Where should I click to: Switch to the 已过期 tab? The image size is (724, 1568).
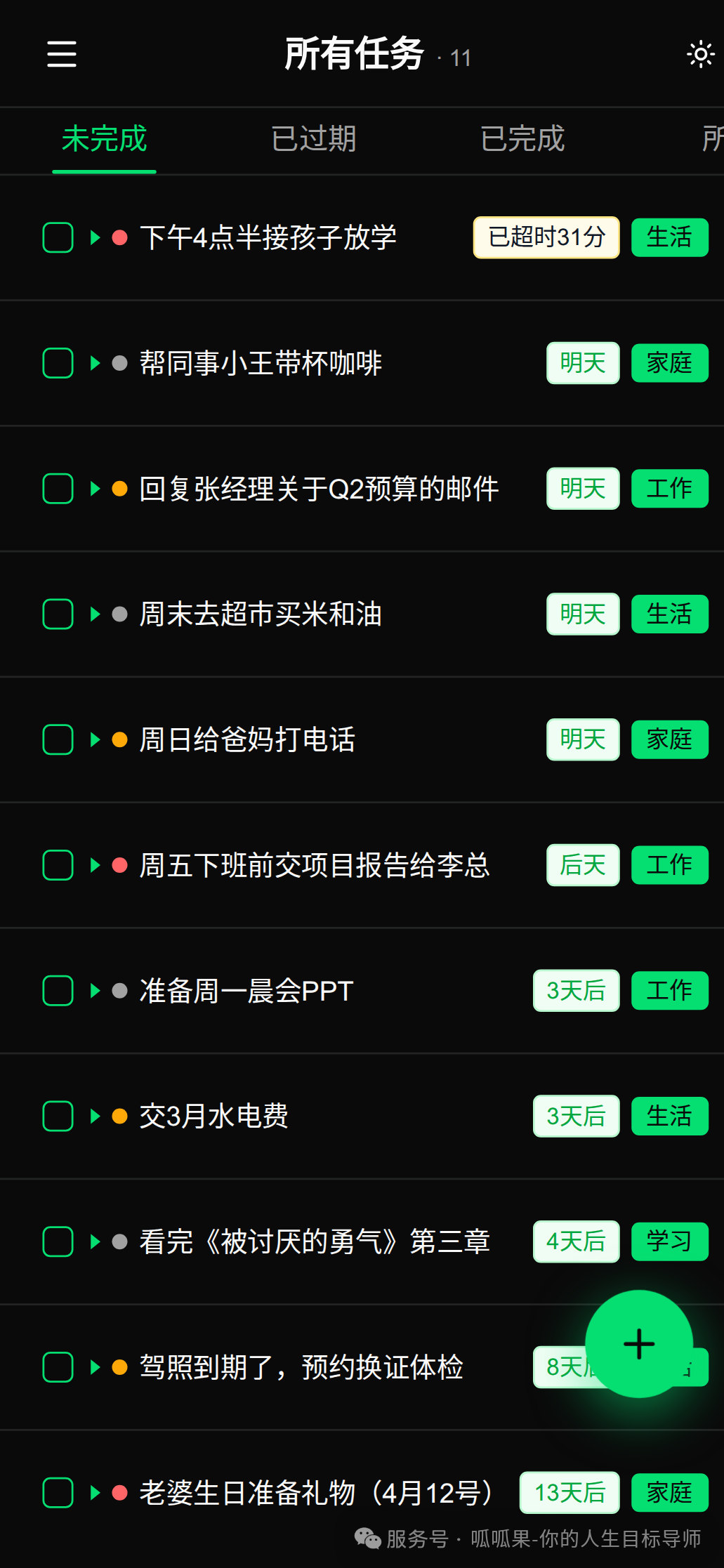314,140
